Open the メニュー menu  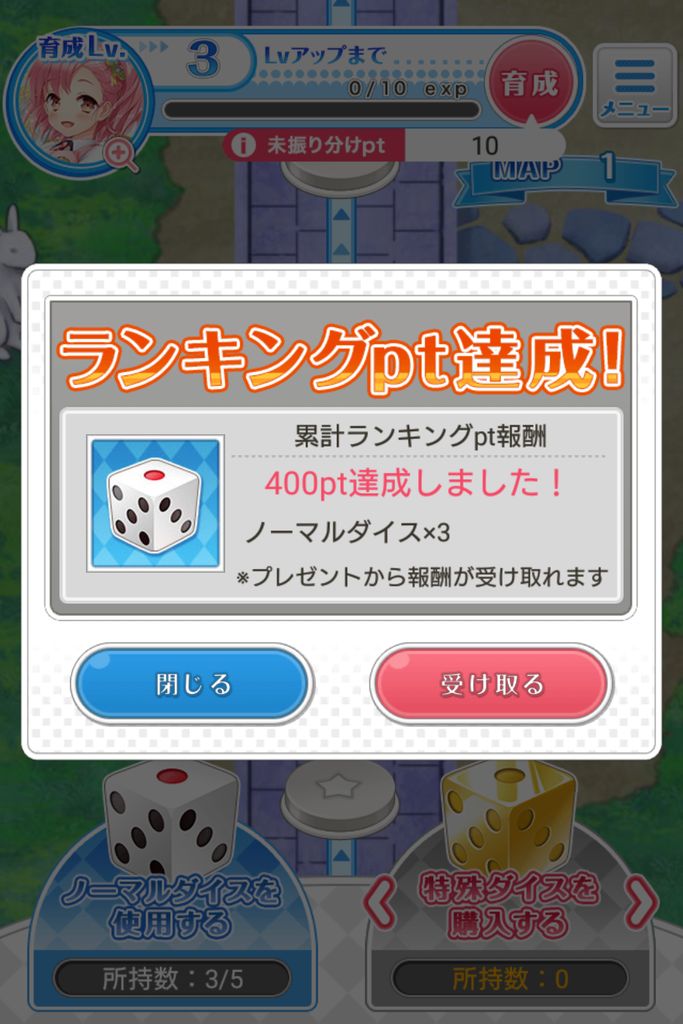pos(634,86)
